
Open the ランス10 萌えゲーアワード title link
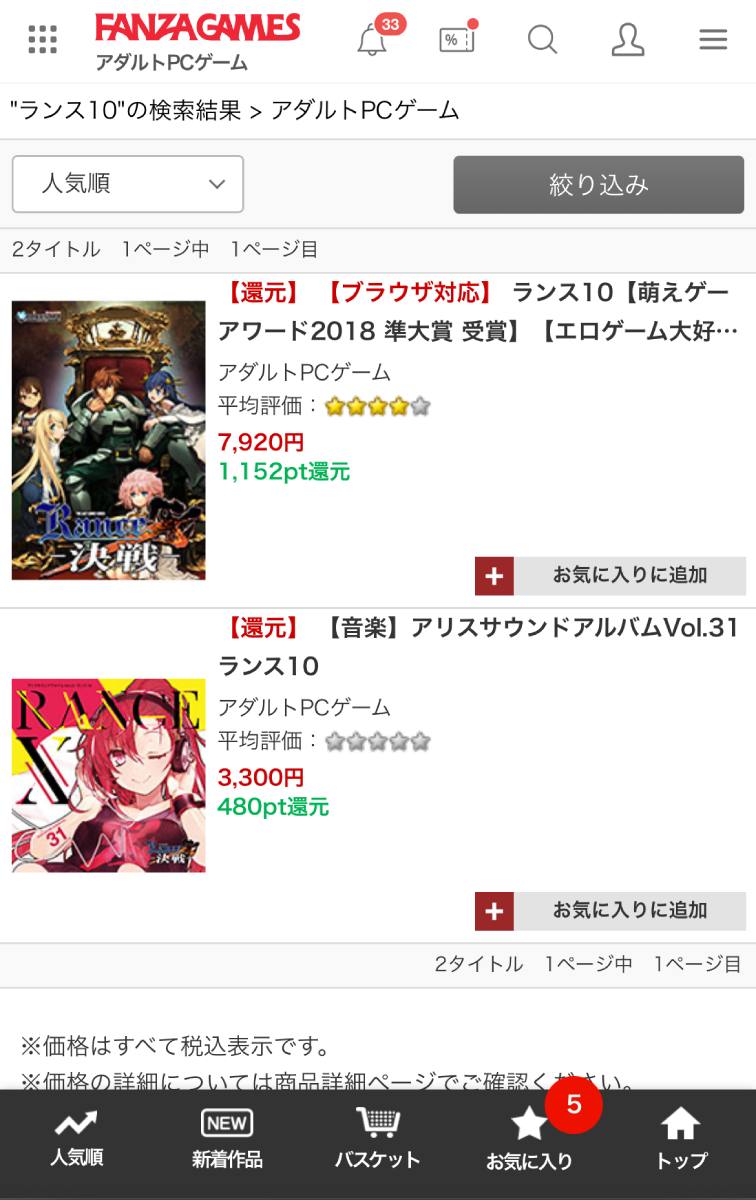[x=478, y=312]
